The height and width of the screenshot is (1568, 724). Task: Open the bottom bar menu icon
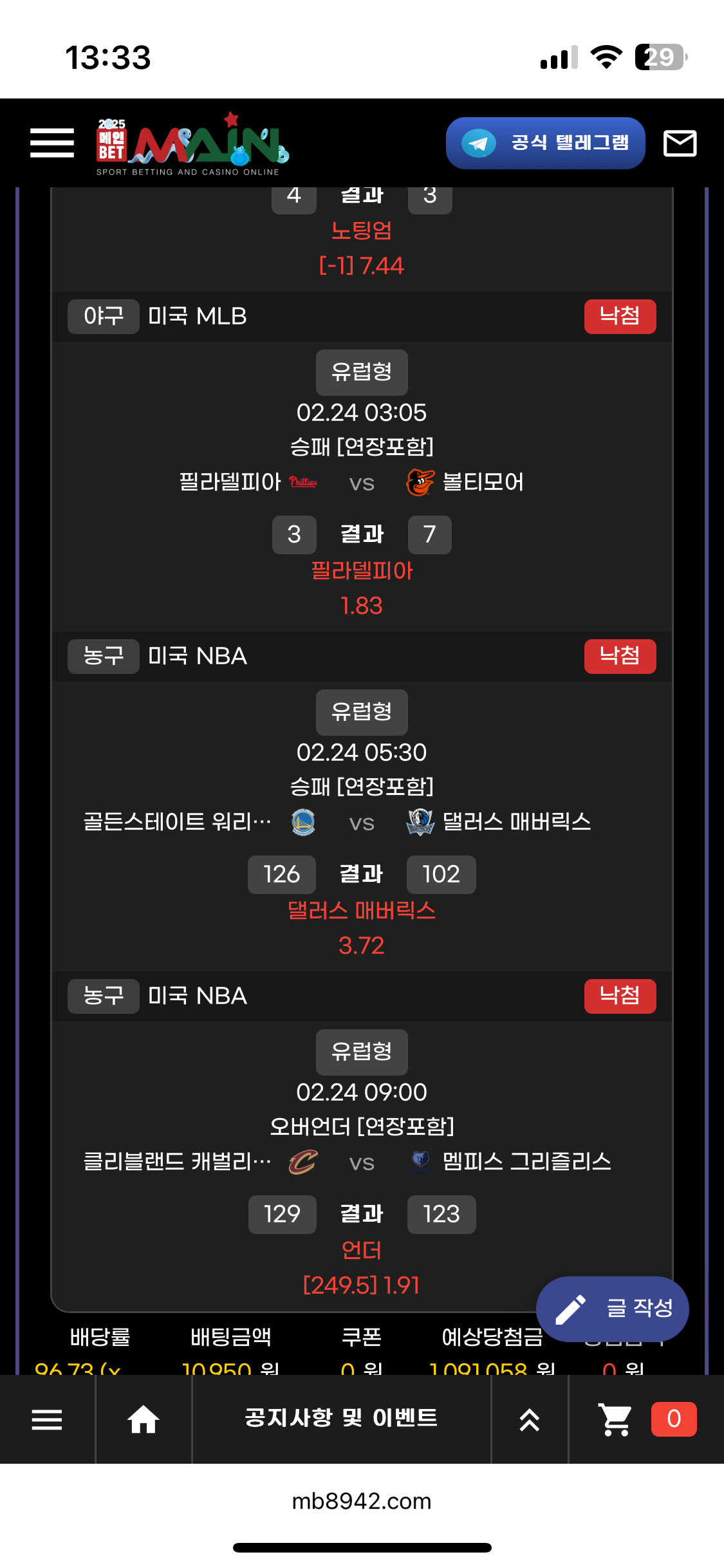(x=47, y=1419)
